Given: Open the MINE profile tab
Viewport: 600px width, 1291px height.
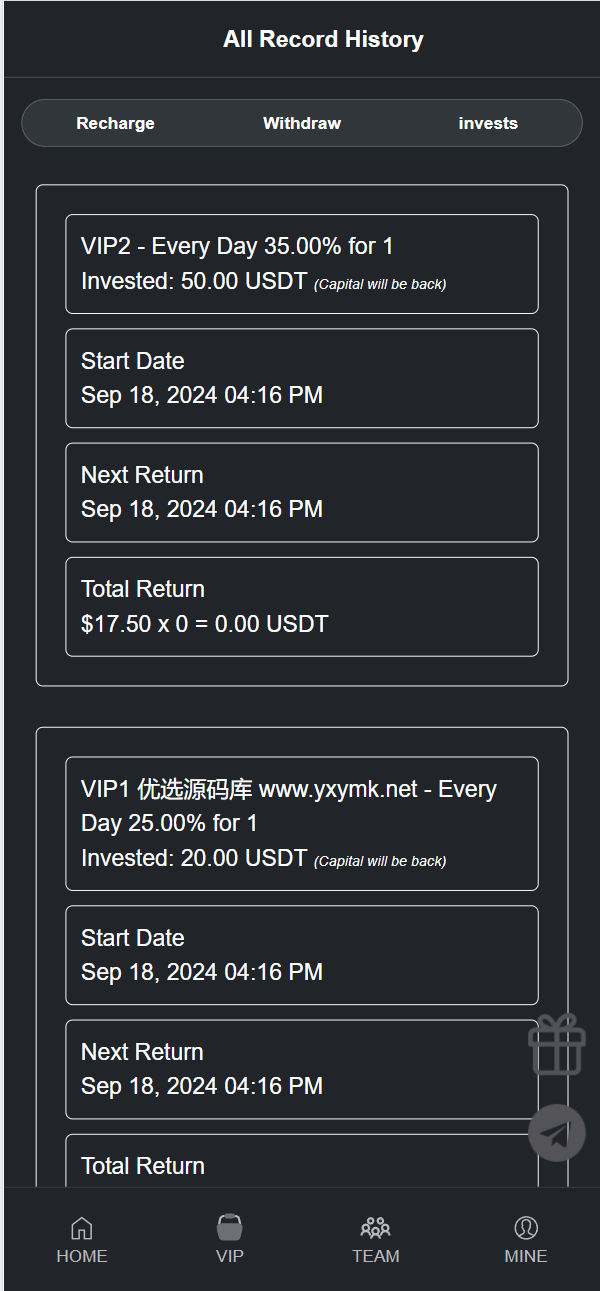Looking at the screenshot, I should [526, 1240].
